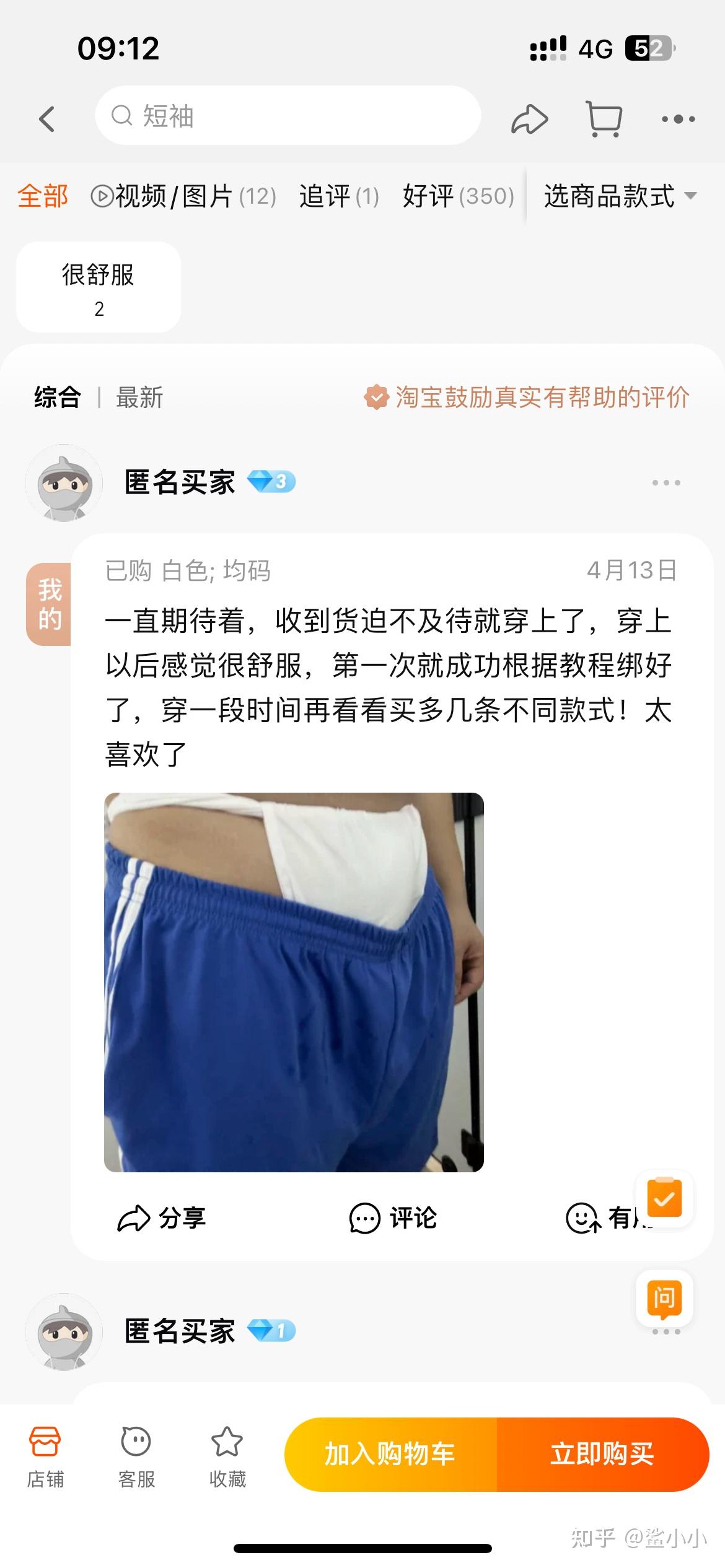Select 综合 sorting option
Screen dimensions: 725x1568
[56, 398]
